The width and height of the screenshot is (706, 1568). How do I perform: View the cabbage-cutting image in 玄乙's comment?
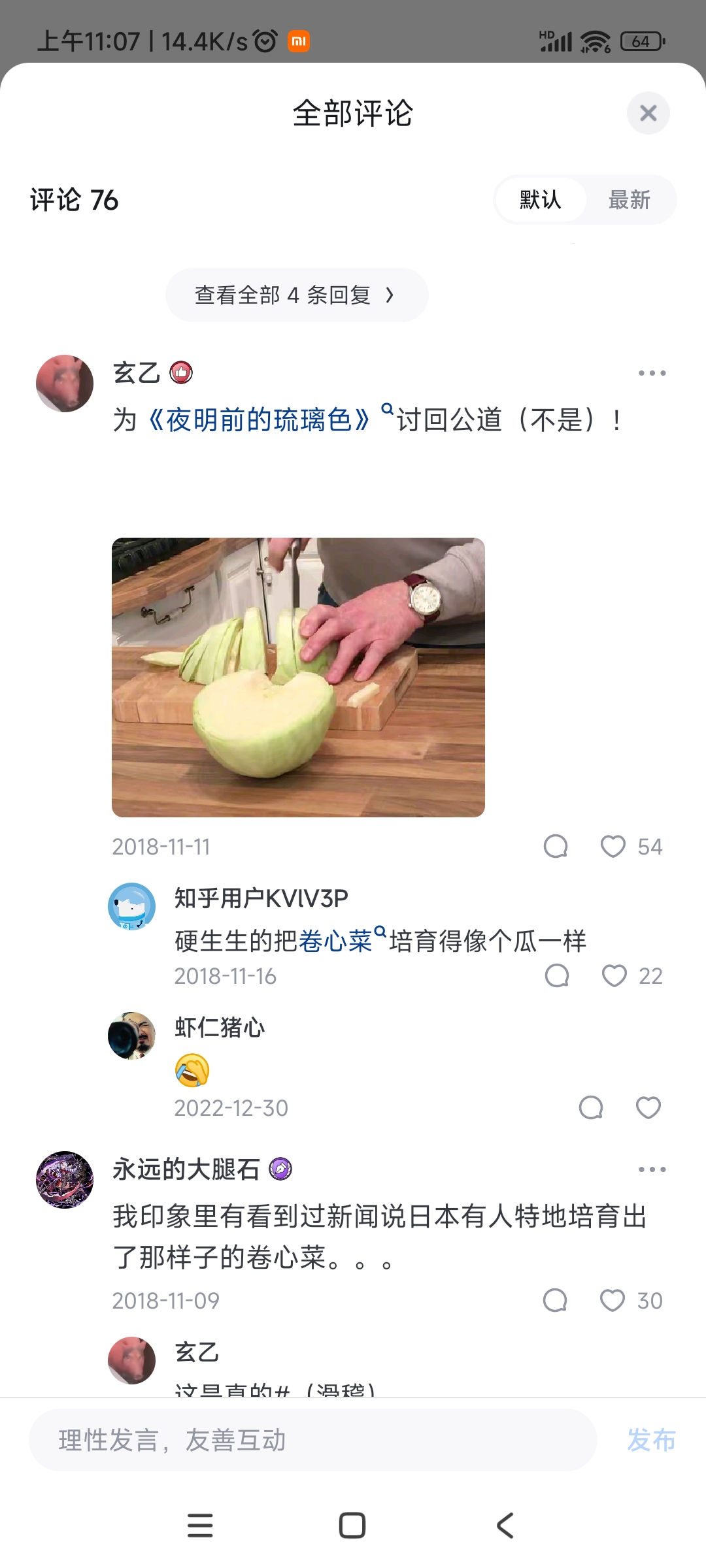(298, 677)
